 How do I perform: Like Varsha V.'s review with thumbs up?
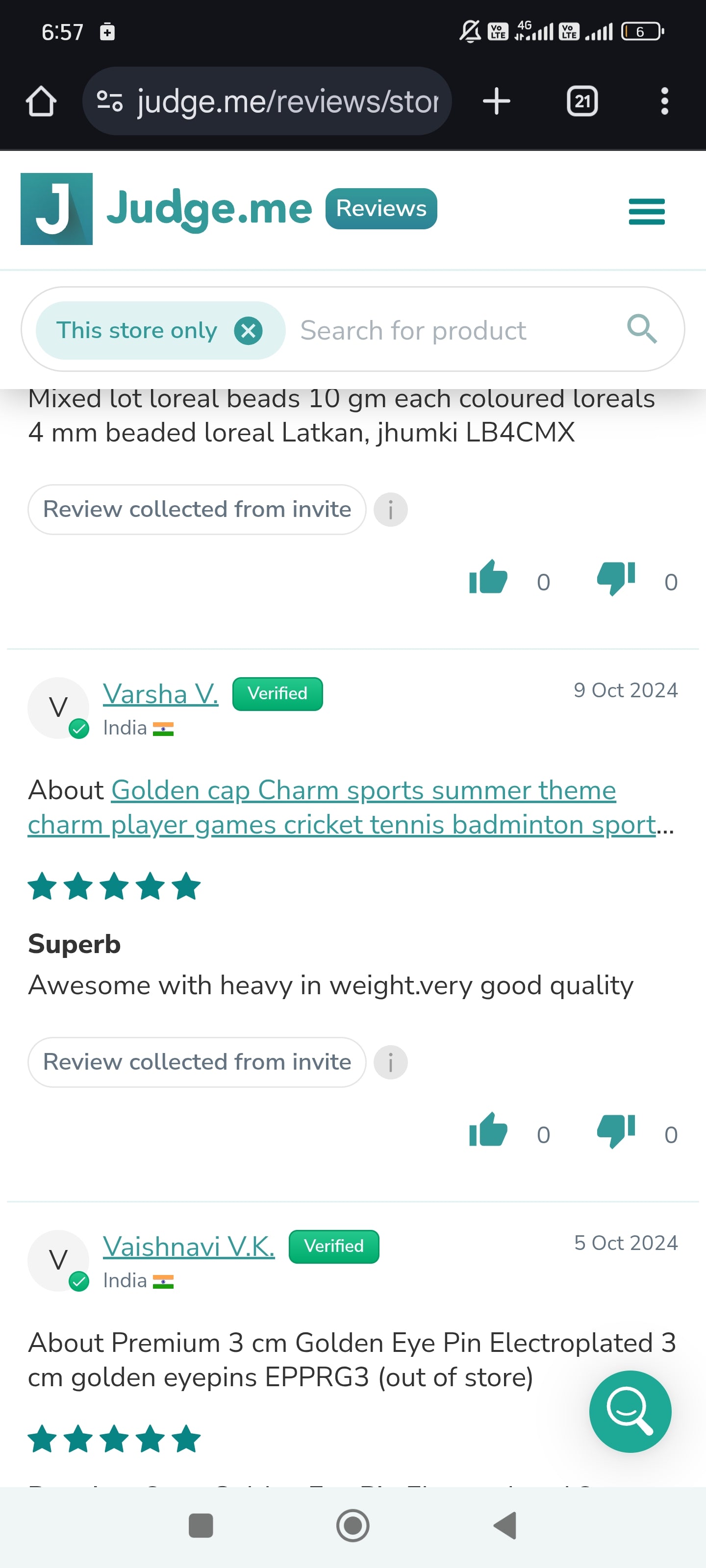[x=488, y=1130]
